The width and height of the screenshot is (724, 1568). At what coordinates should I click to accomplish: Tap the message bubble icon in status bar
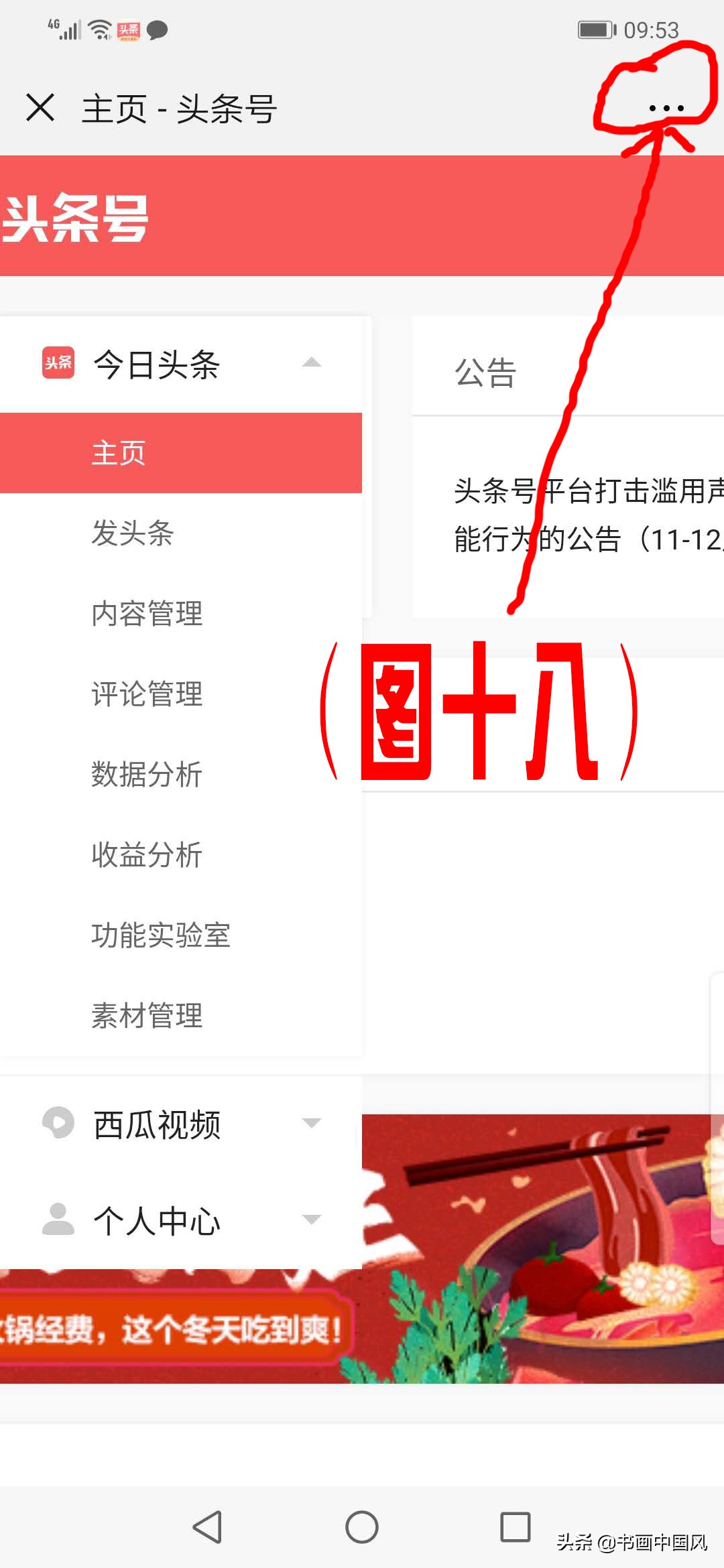(x=158, y=29)
